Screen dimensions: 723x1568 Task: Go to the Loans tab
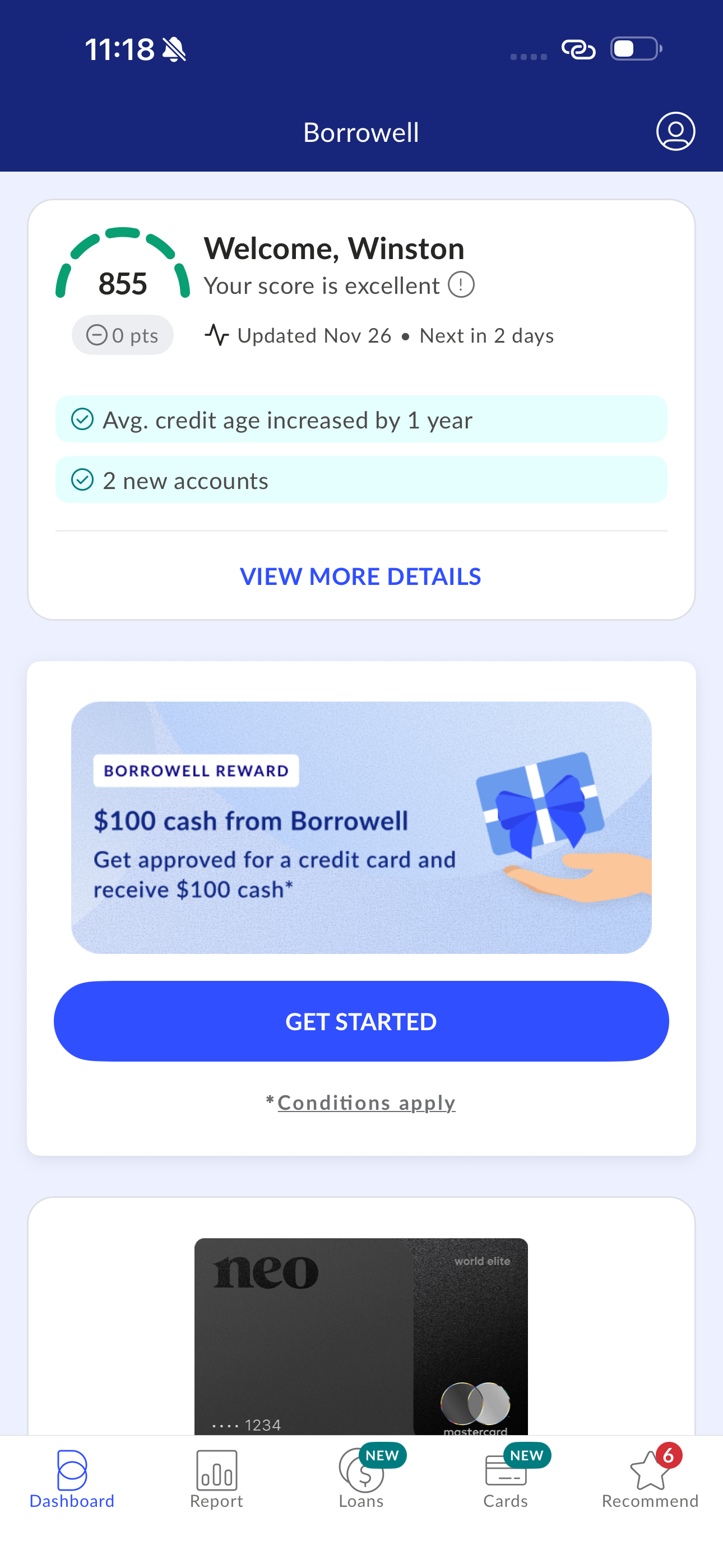point(361,1479)
